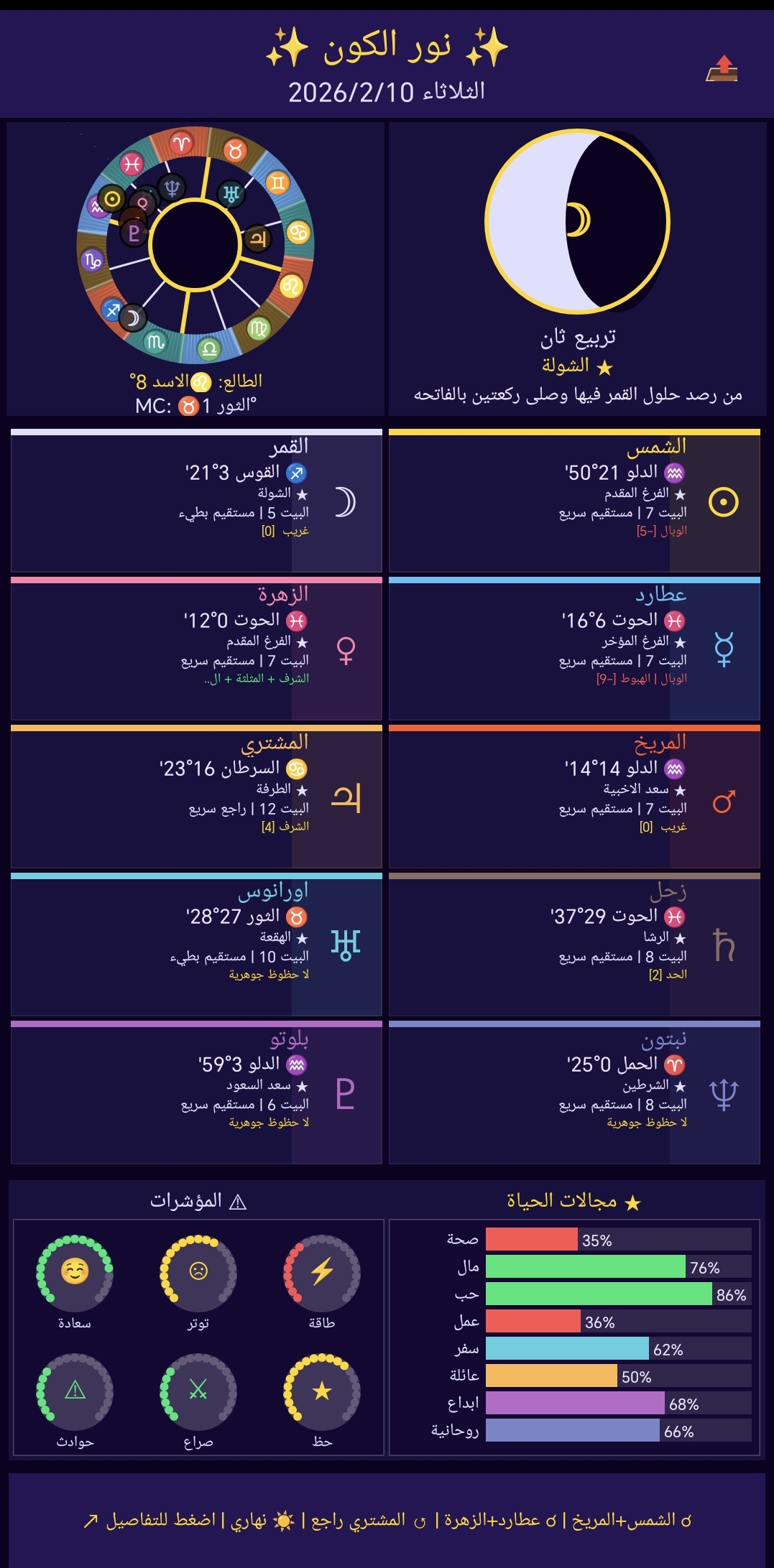This screenshot has width=774, height=1568.
Task: Tap the bottom اضغط للتفاصيل summary bar
Action: tap(387, 1520)
